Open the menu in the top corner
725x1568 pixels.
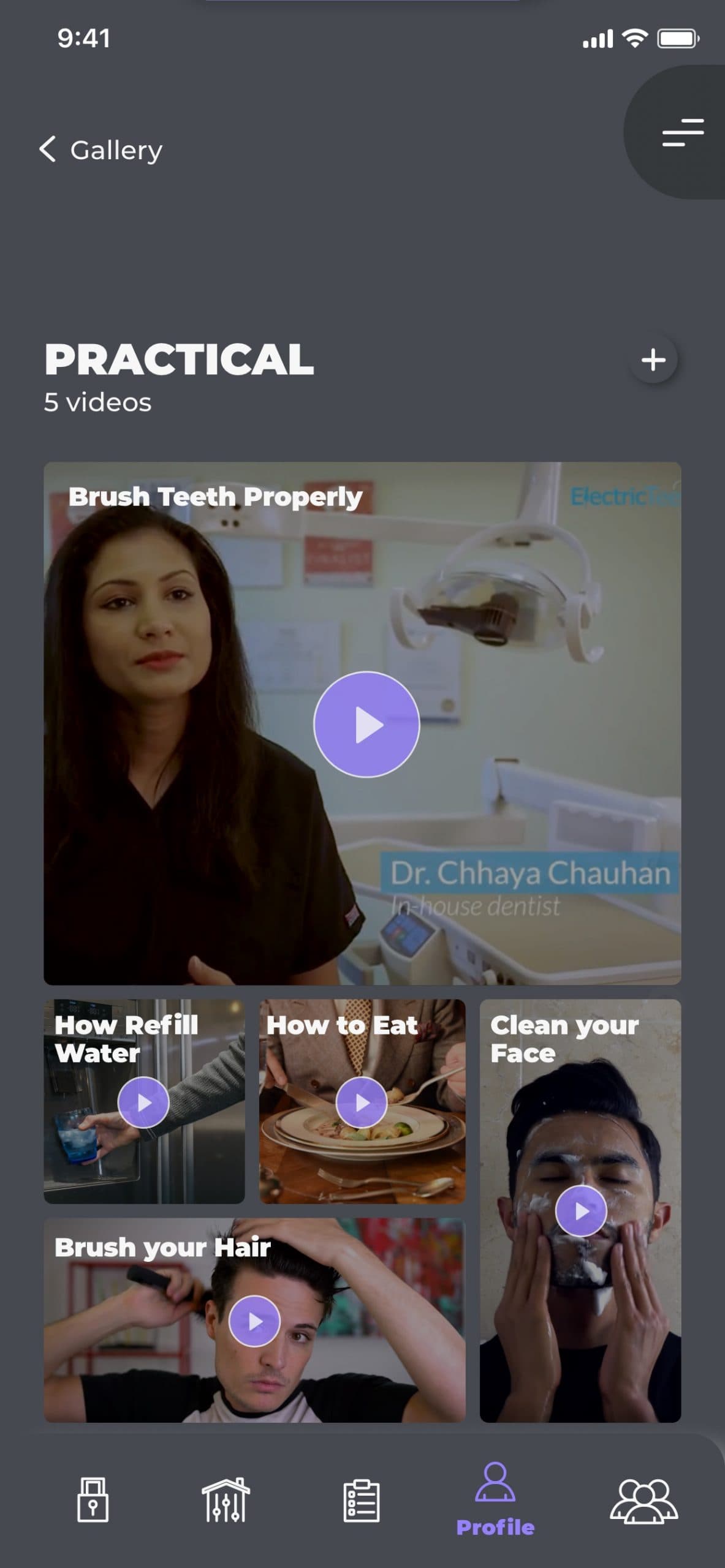(x=682, y=133)
